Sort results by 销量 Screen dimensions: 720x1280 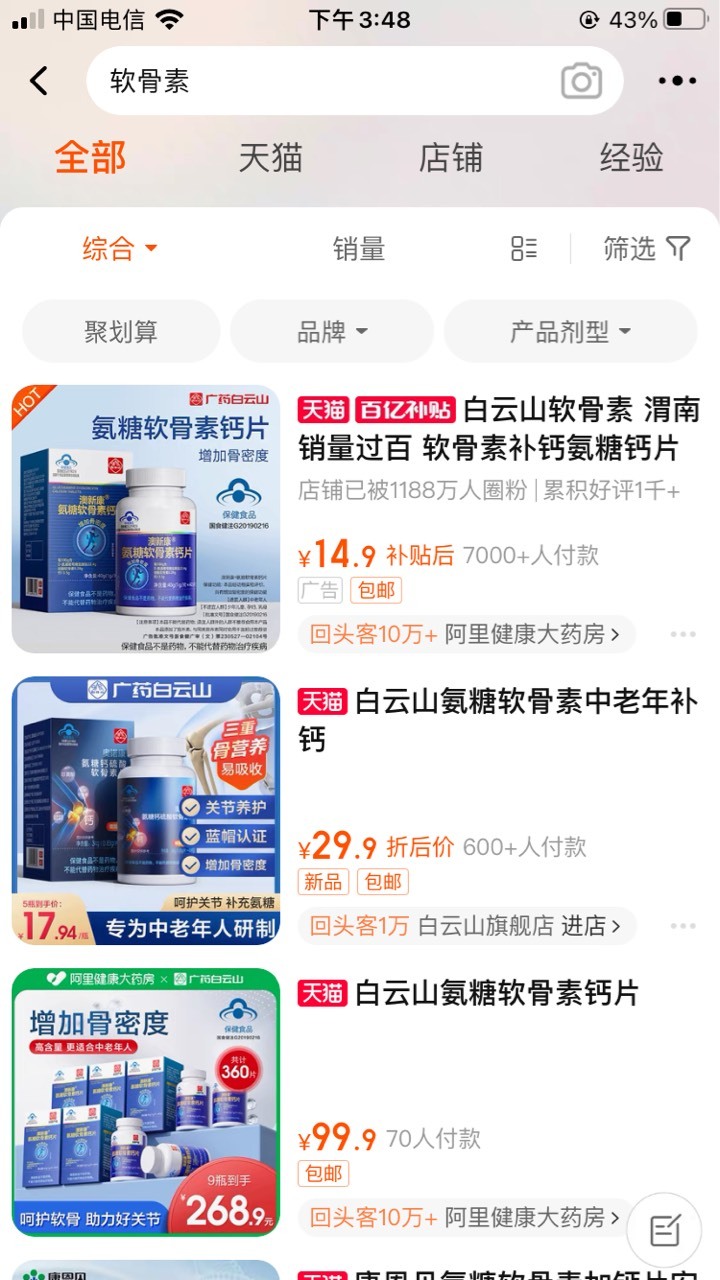point(358,248)
